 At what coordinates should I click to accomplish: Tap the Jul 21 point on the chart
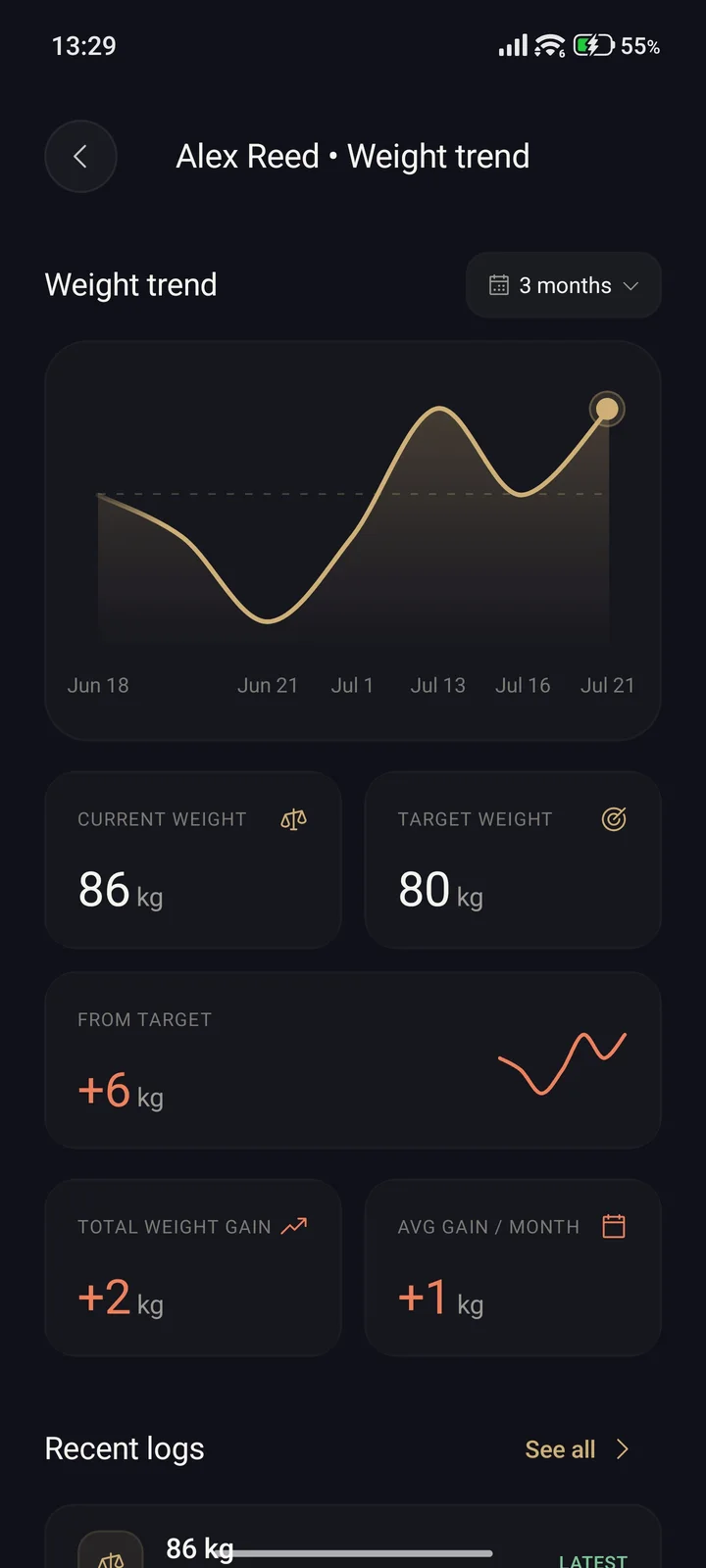(x=607, y=409)
